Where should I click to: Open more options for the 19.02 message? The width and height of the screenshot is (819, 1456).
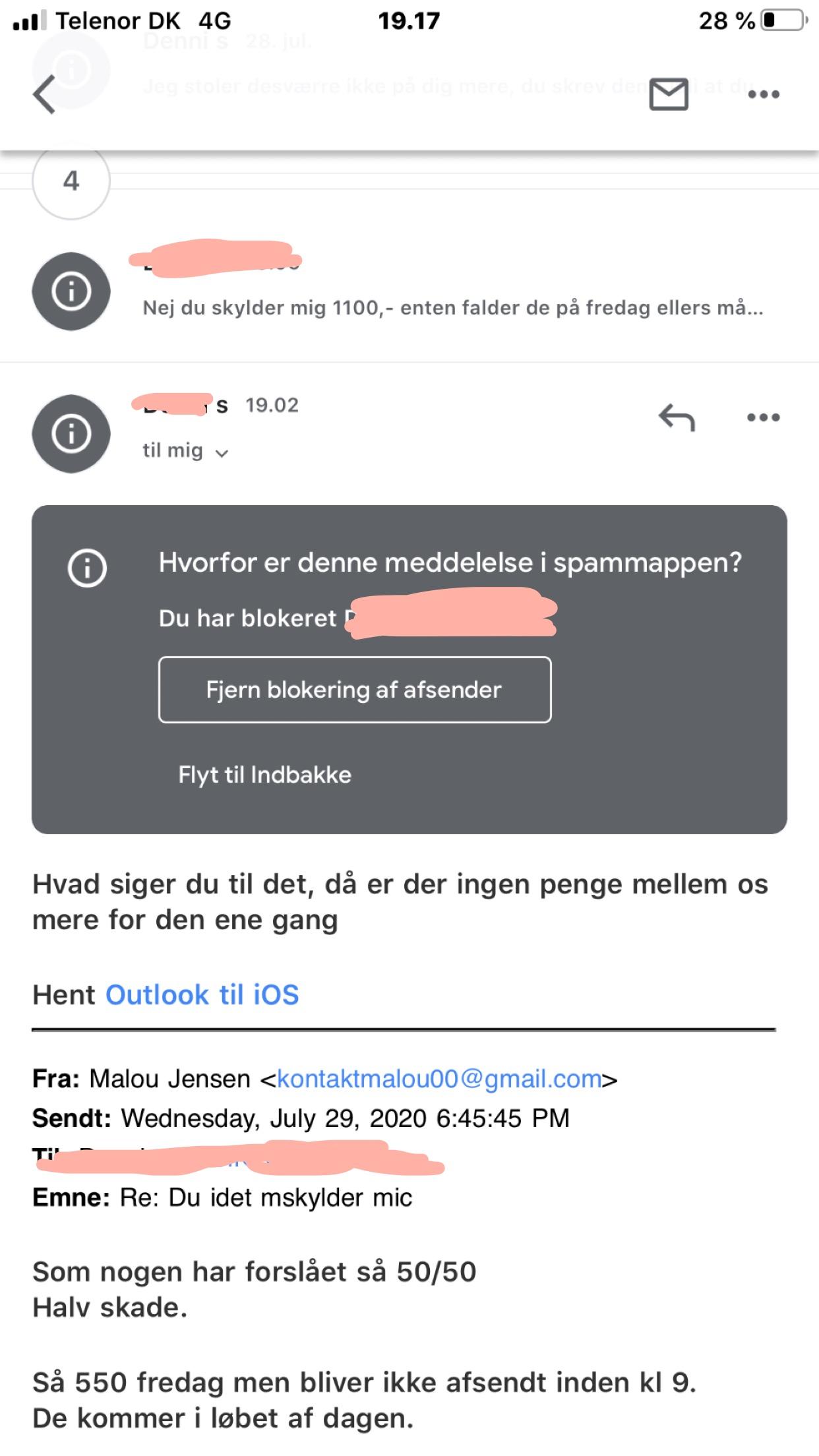[x=764, y=418]
